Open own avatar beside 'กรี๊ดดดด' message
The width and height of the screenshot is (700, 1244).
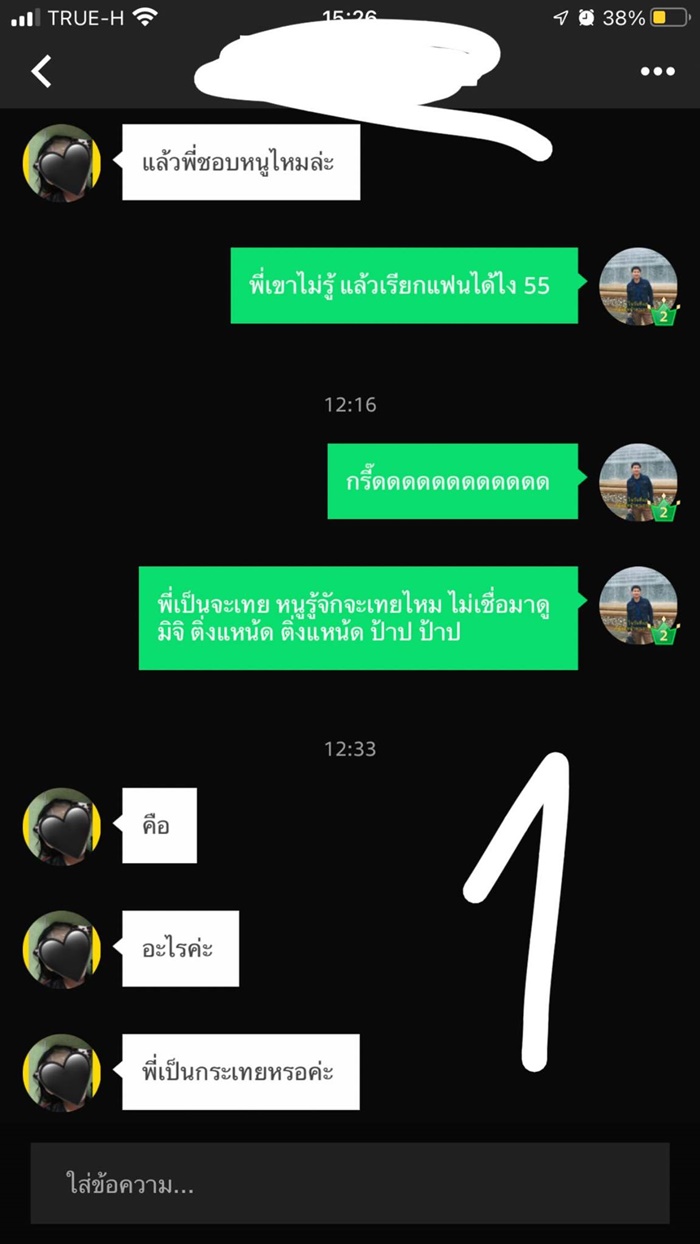click(x=638, y=481)
